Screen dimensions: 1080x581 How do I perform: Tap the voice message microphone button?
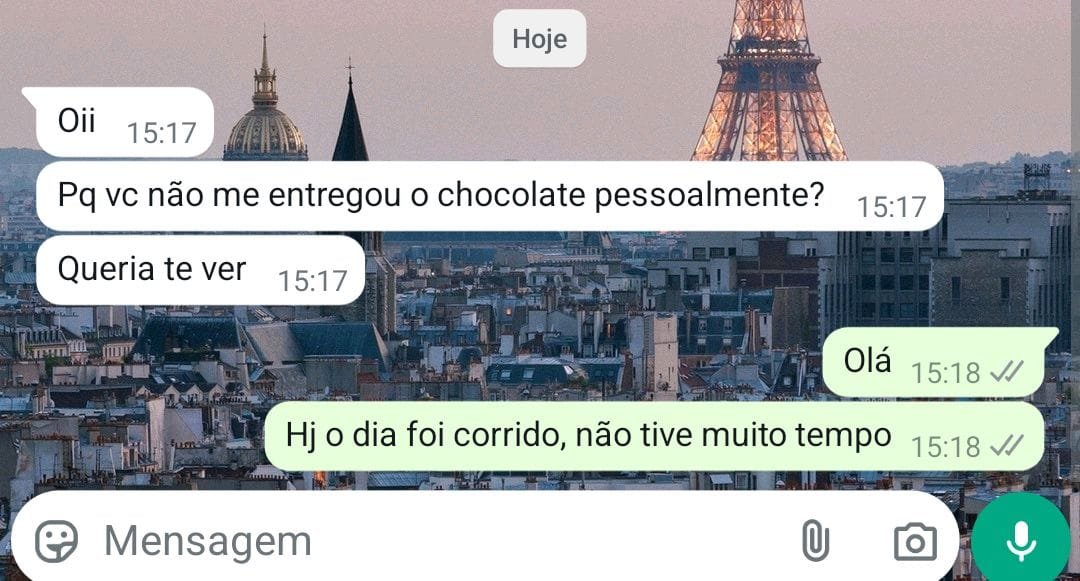[1020, 541]
